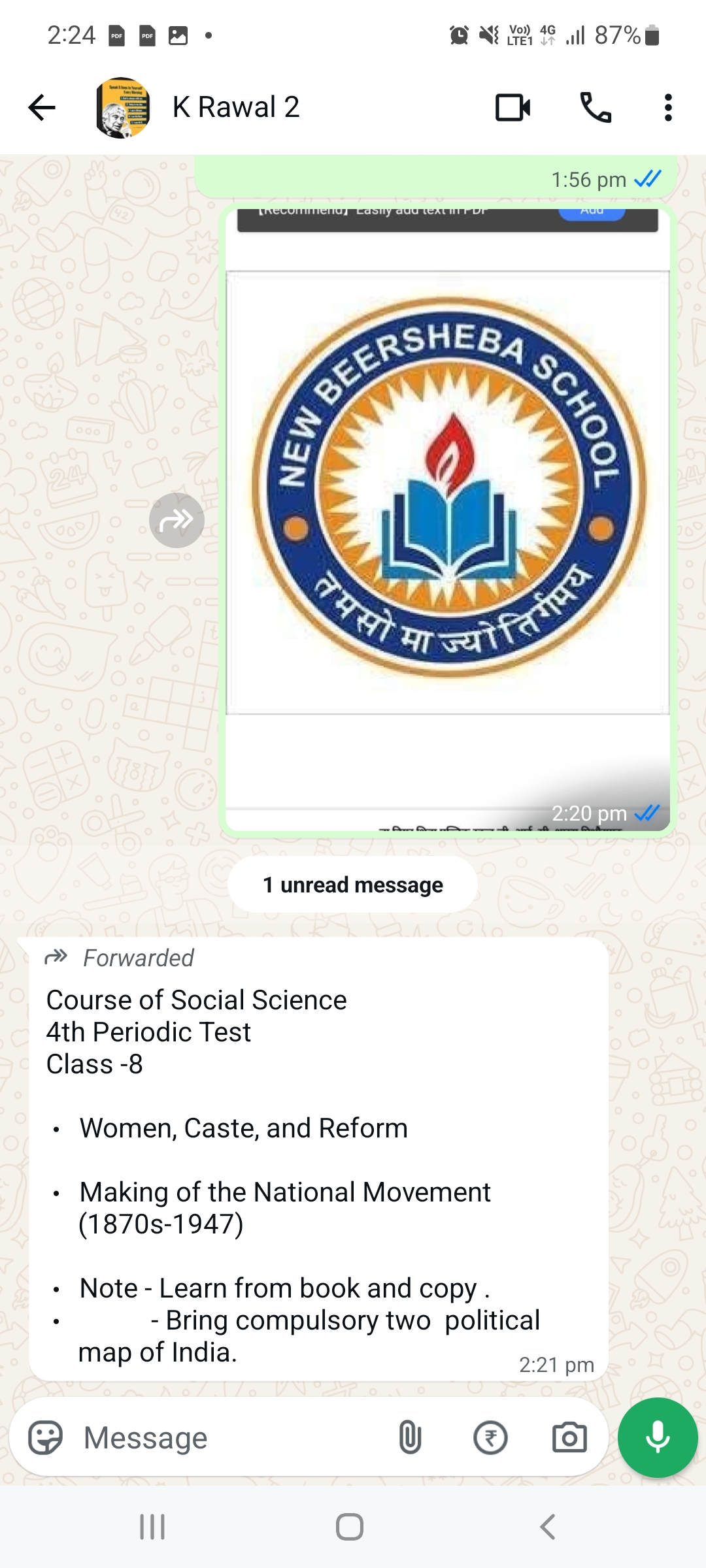Record a voice message with the microphone
This screenshot has height=1568, width=706.
point(658,1438)
